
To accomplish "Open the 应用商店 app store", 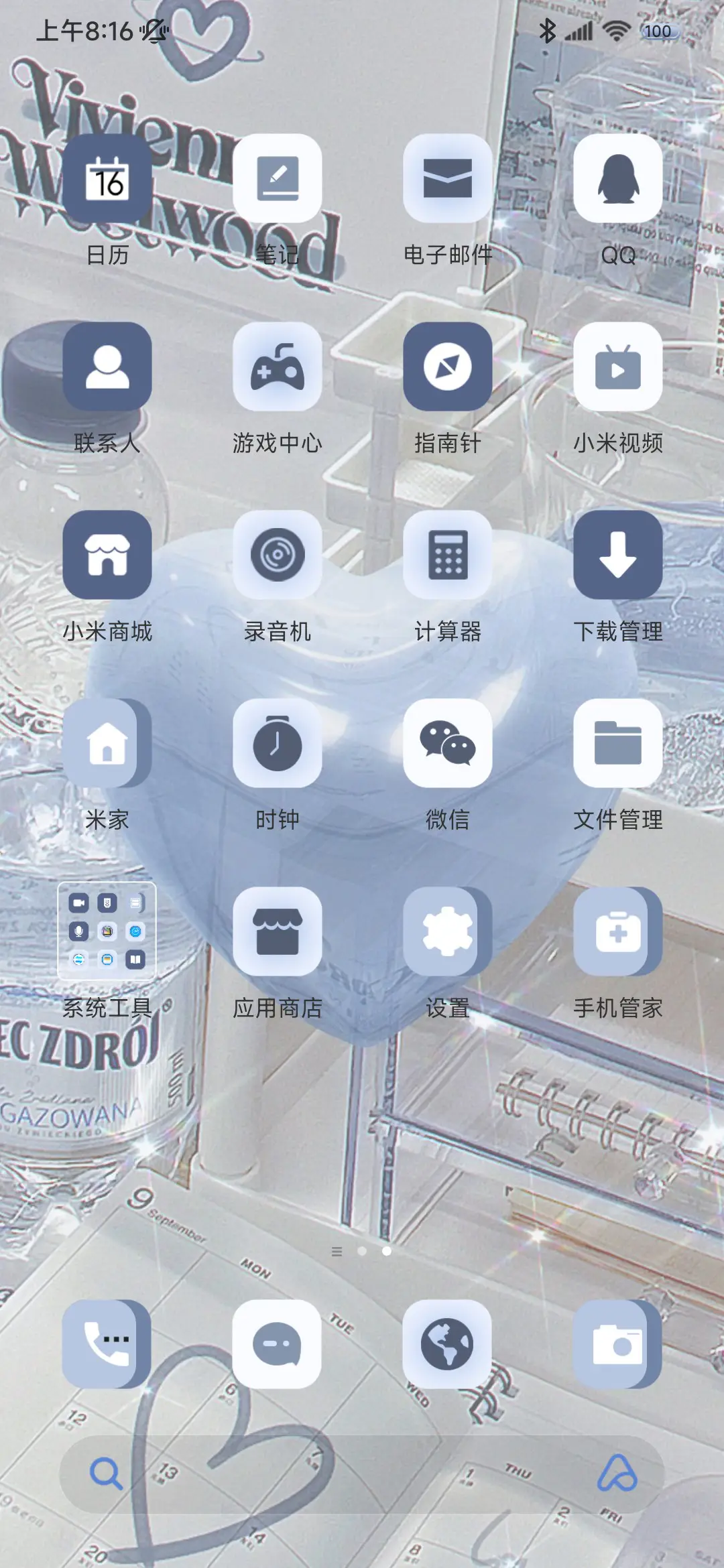I will pyautogui.click(x=278, y=931).
